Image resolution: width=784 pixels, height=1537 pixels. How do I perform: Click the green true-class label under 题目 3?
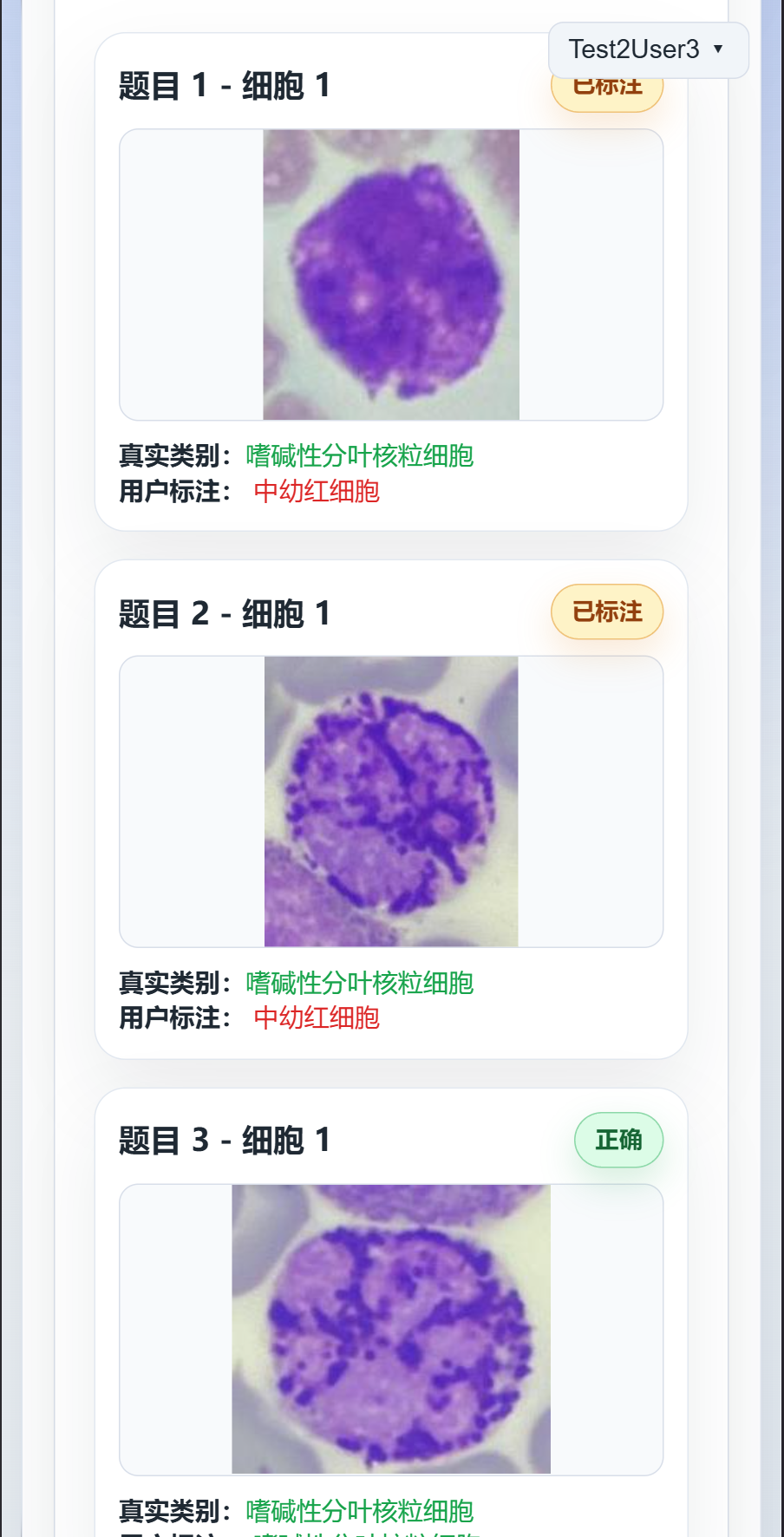point(359,1511)
